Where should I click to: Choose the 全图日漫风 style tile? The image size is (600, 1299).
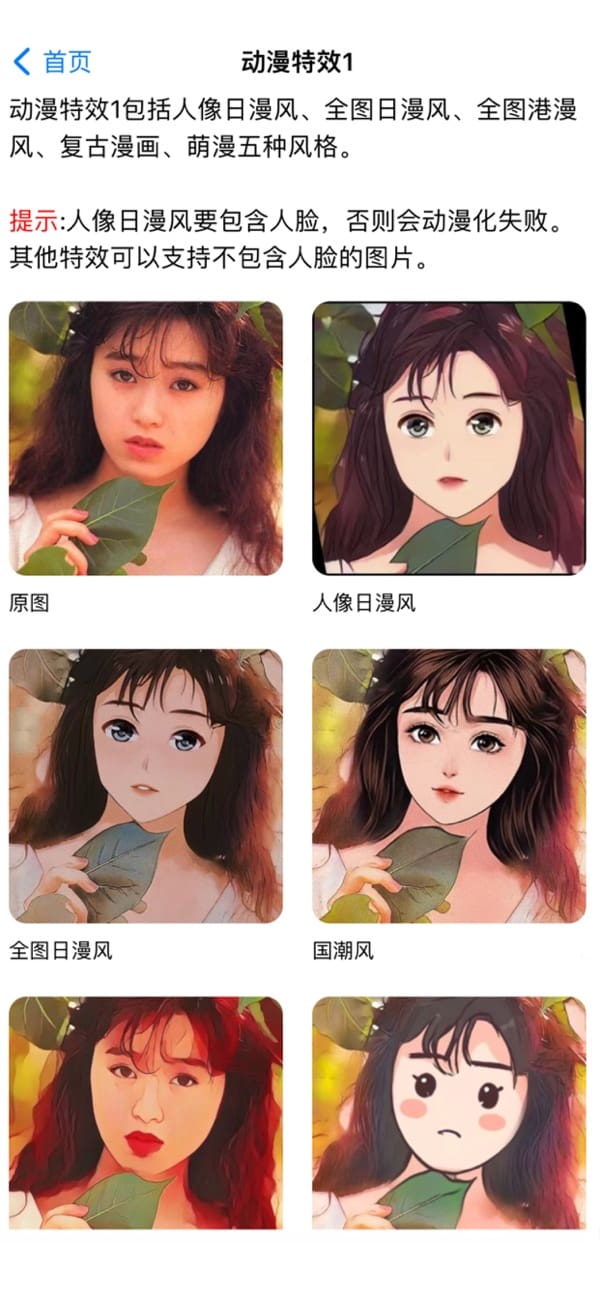coord(146,786)
